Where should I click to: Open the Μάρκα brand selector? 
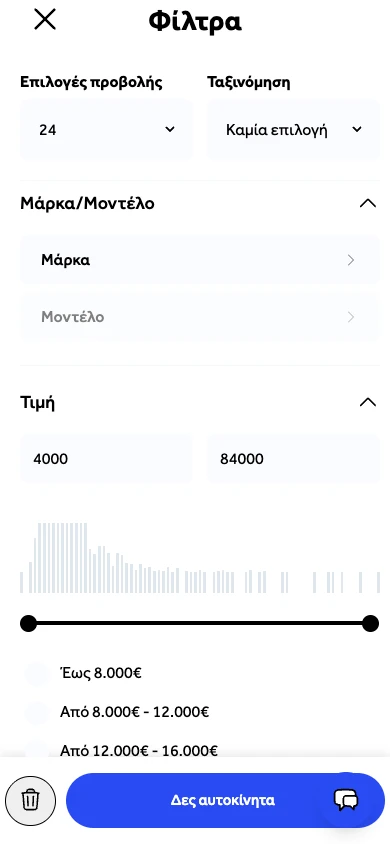point(200,260)
